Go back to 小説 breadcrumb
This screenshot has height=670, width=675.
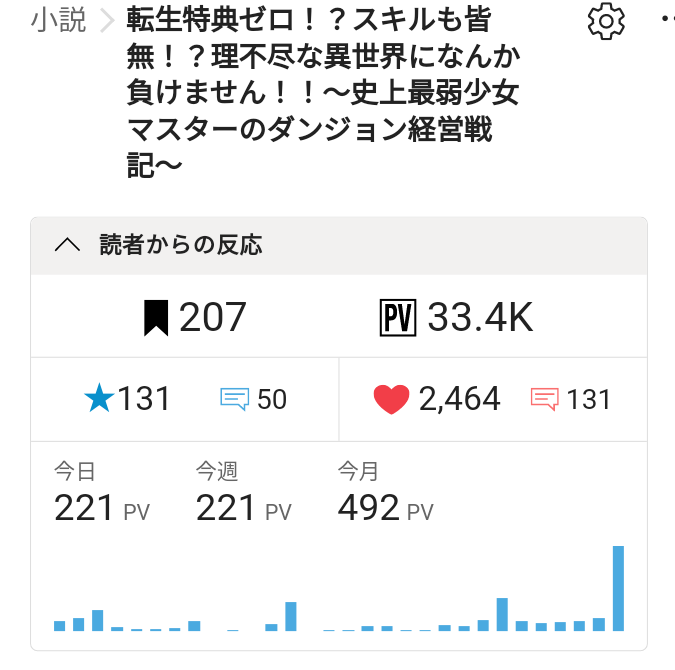58,19
